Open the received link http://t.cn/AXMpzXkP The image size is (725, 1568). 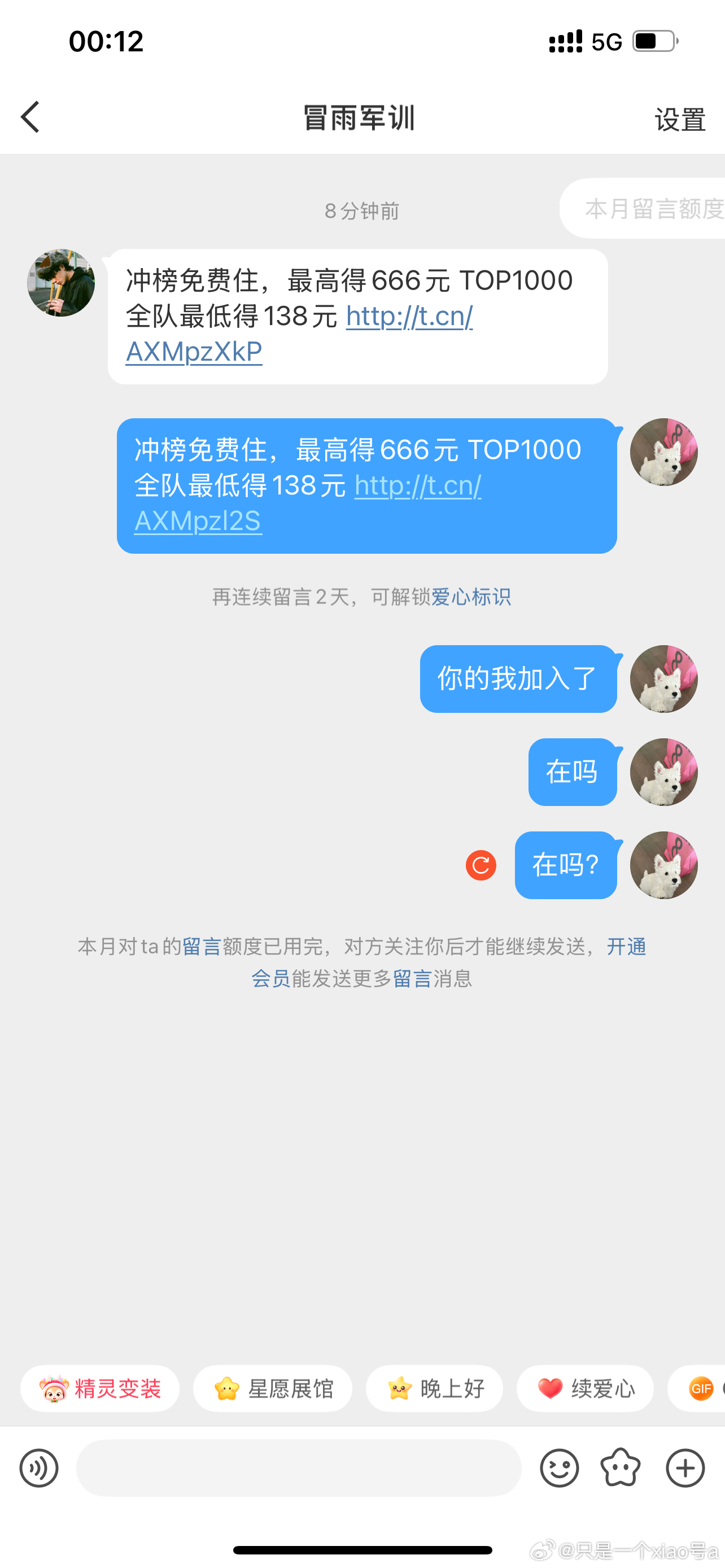(x=409, y=317)
